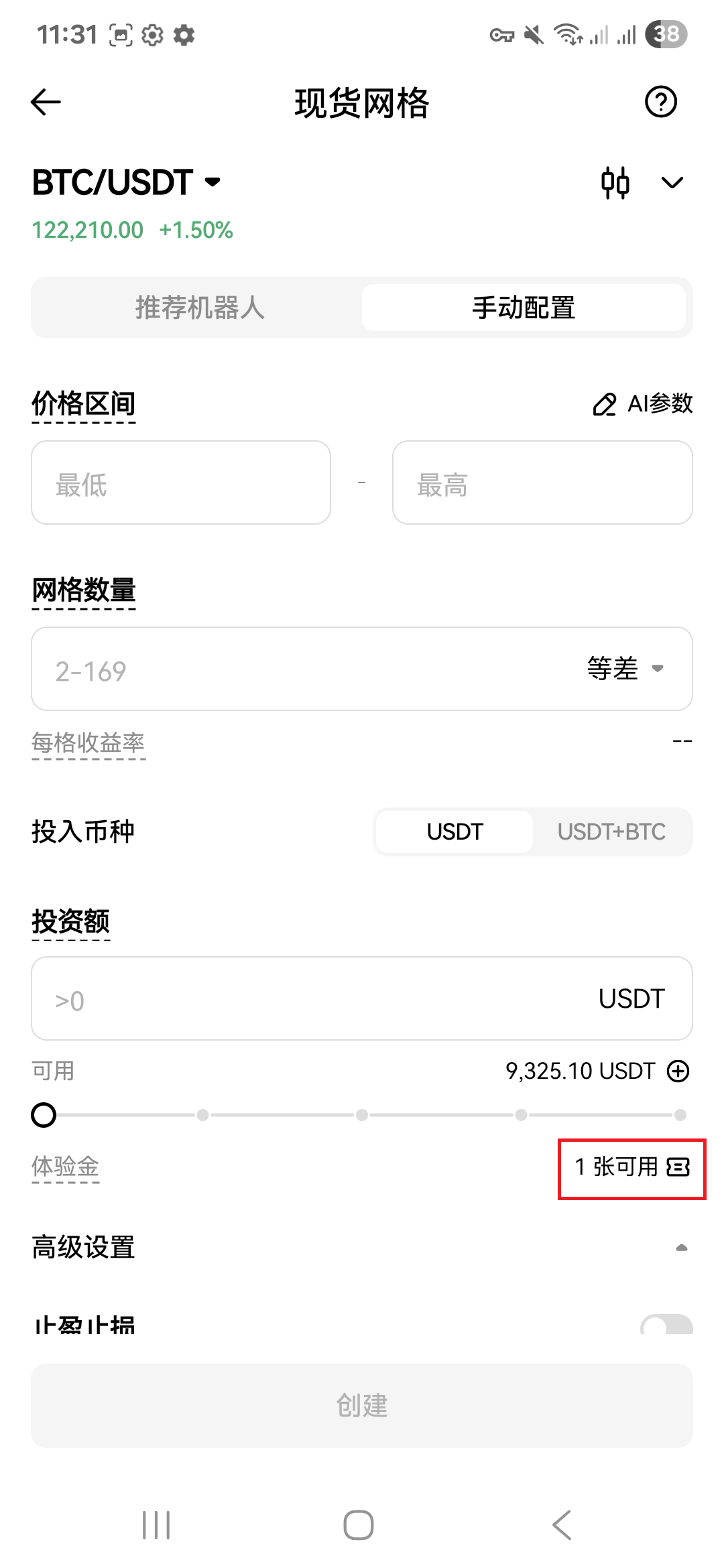This screenshot has width=724, height=1568.
Task: Expand the chevron beside the chart icon
Action: (x=672, y=183)
